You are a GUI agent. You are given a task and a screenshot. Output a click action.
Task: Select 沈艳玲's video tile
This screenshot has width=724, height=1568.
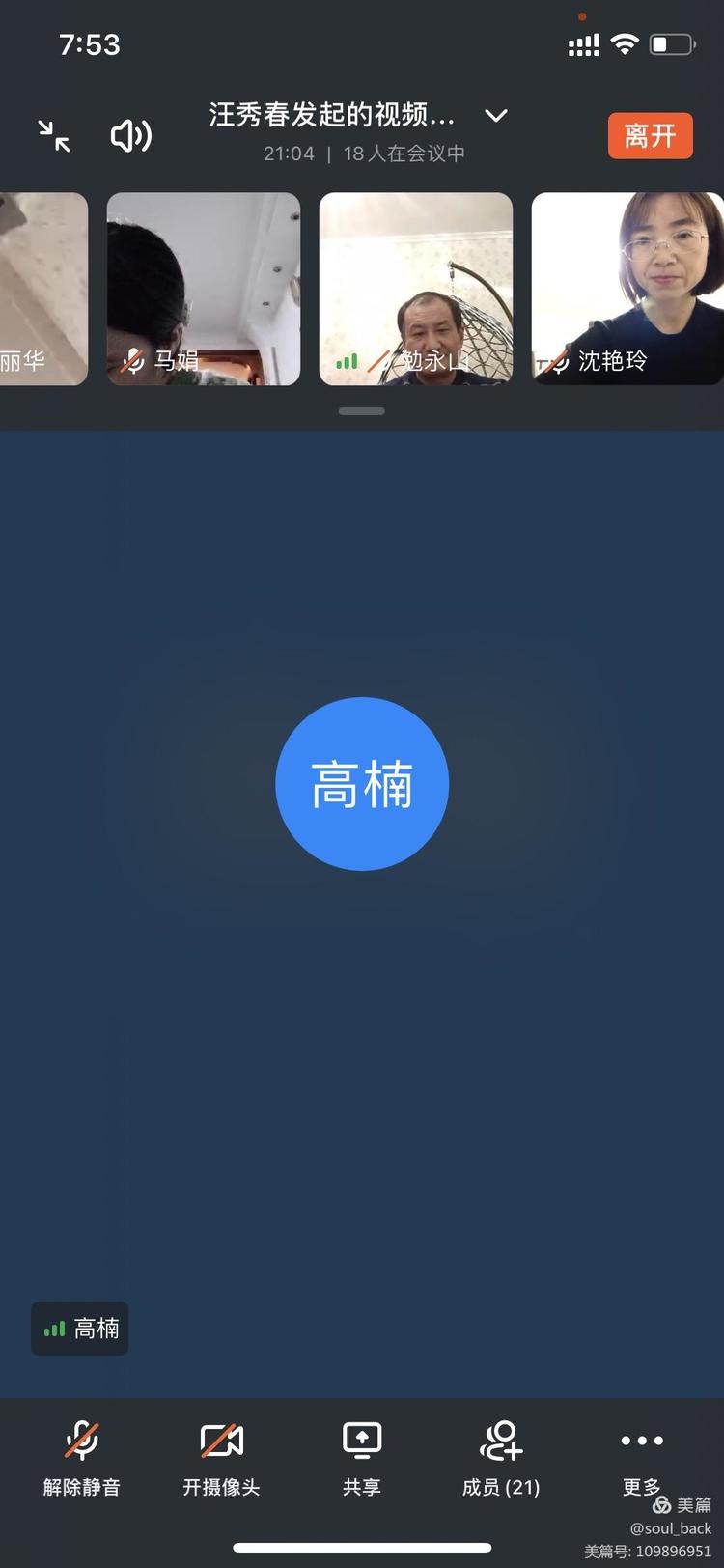pos(627,289)
